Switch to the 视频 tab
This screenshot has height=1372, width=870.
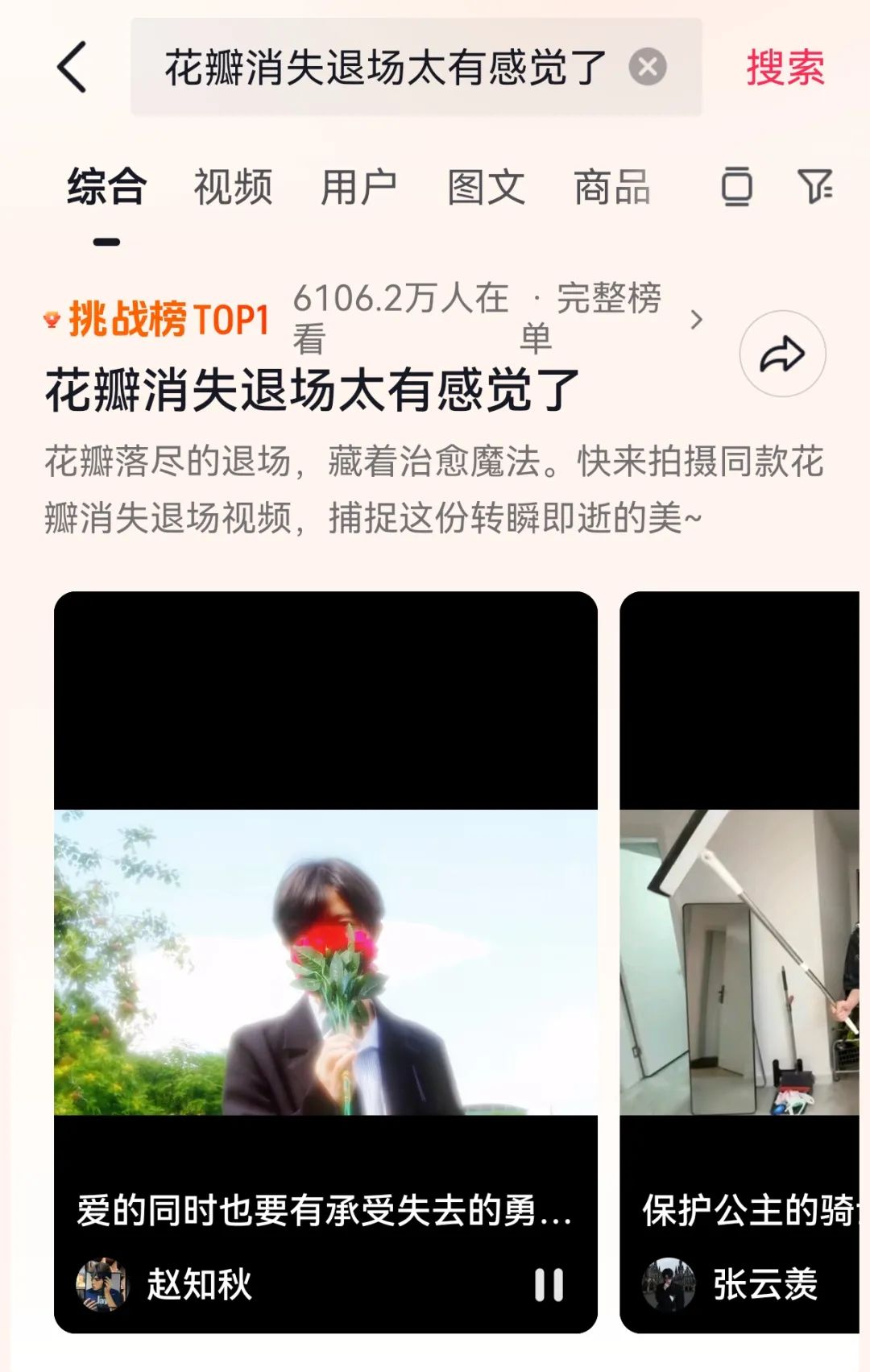click(x=233, y=187)
